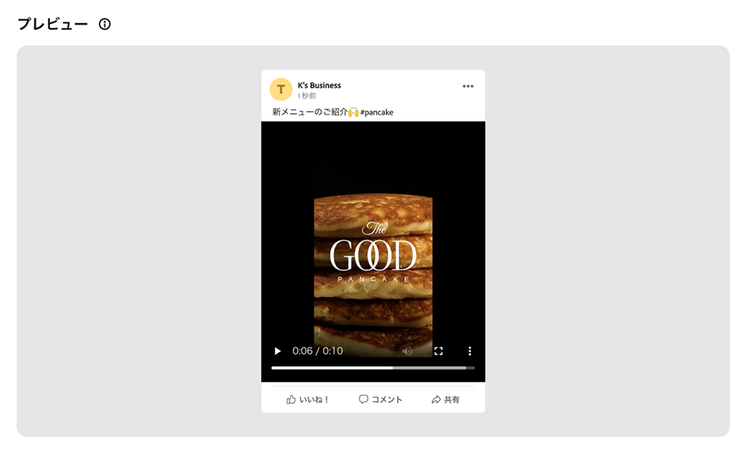Open the info icon beside プレビュー
The height and width of the screenshot is (458, 750).
tap(105, 24)
